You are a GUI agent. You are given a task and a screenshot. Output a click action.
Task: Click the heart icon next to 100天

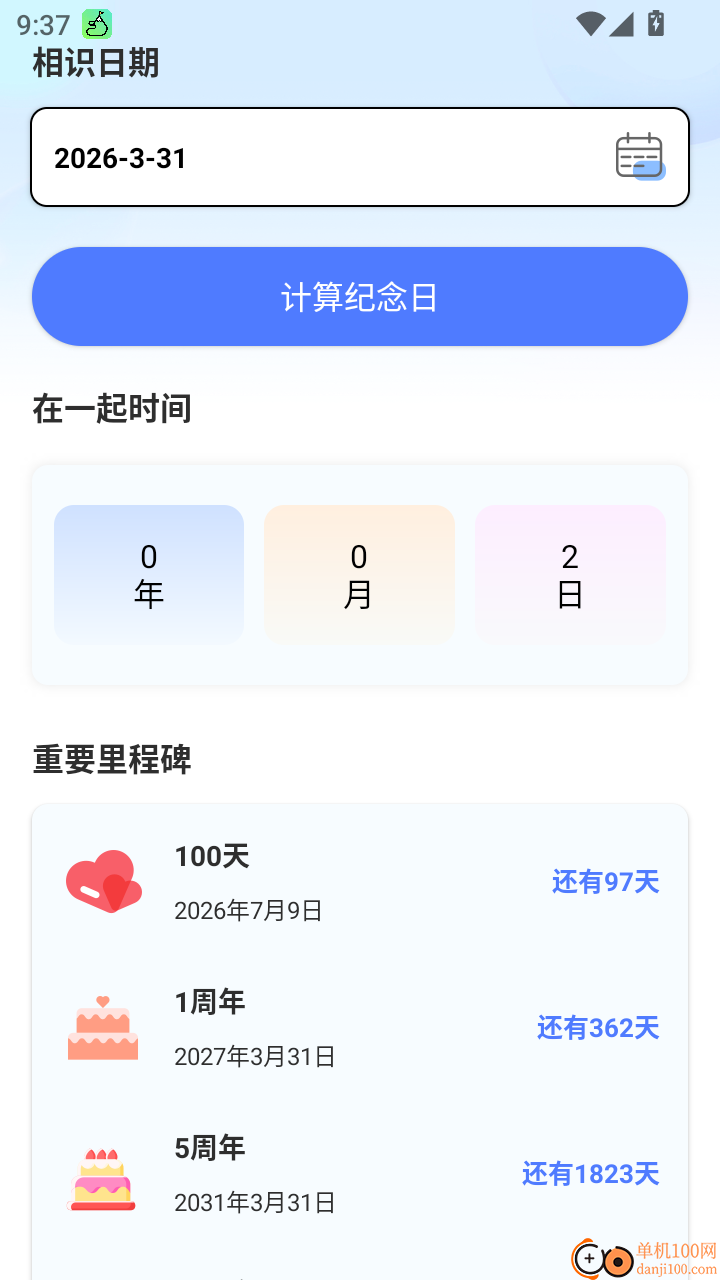(x=103, y=882)
